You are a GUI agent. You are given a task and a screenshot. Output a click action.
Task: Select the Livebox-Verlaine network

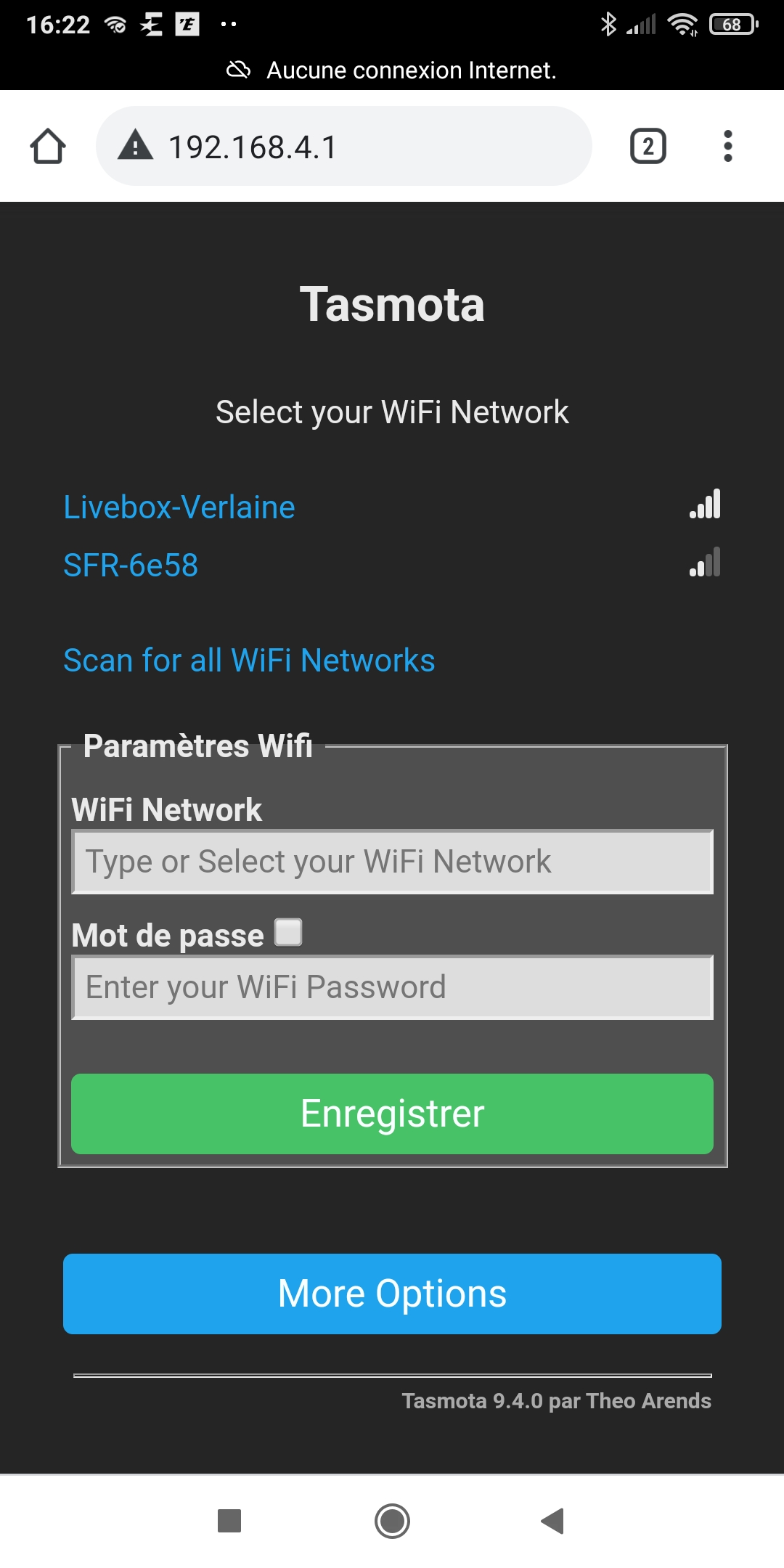[x=179, y=507]
